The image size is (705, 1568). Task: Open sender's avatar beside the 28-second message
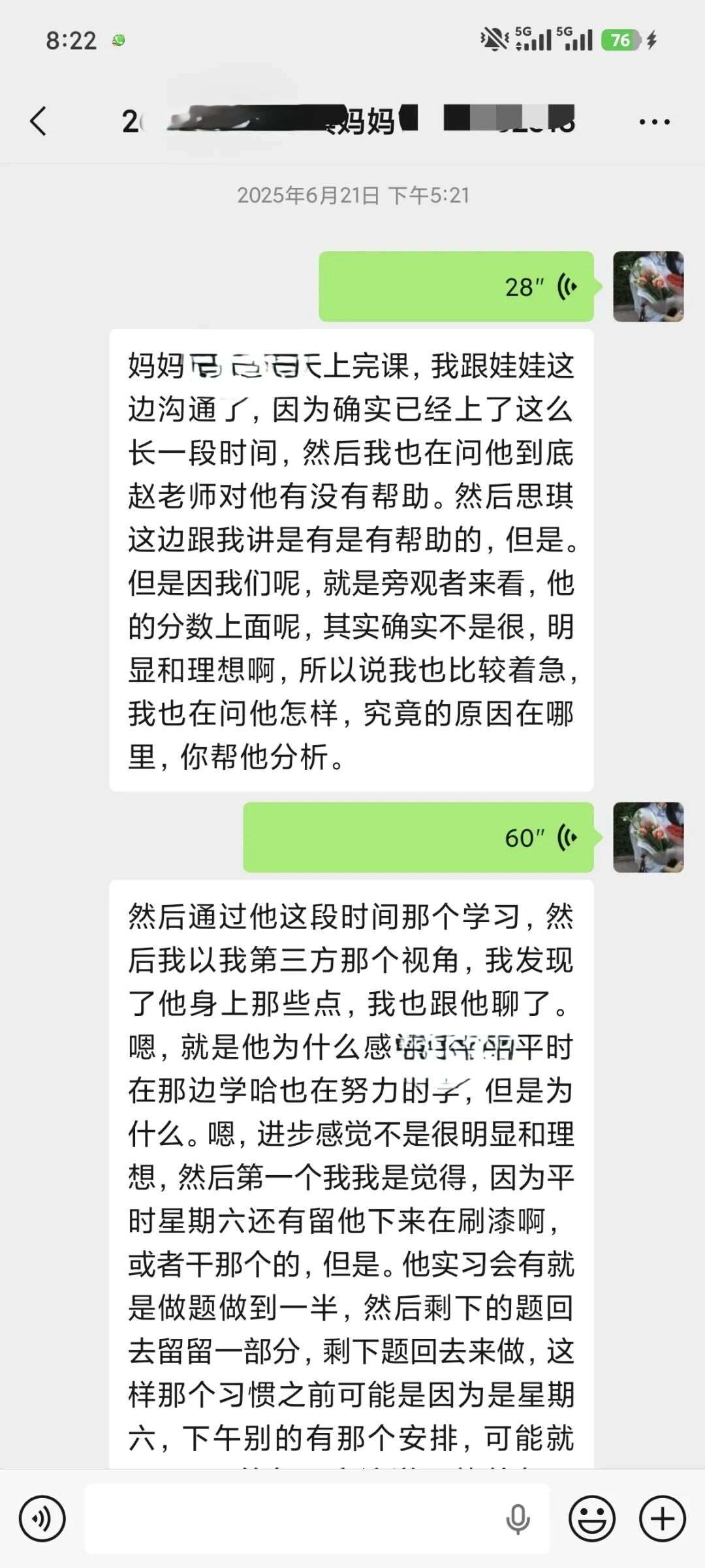point(648,286)
